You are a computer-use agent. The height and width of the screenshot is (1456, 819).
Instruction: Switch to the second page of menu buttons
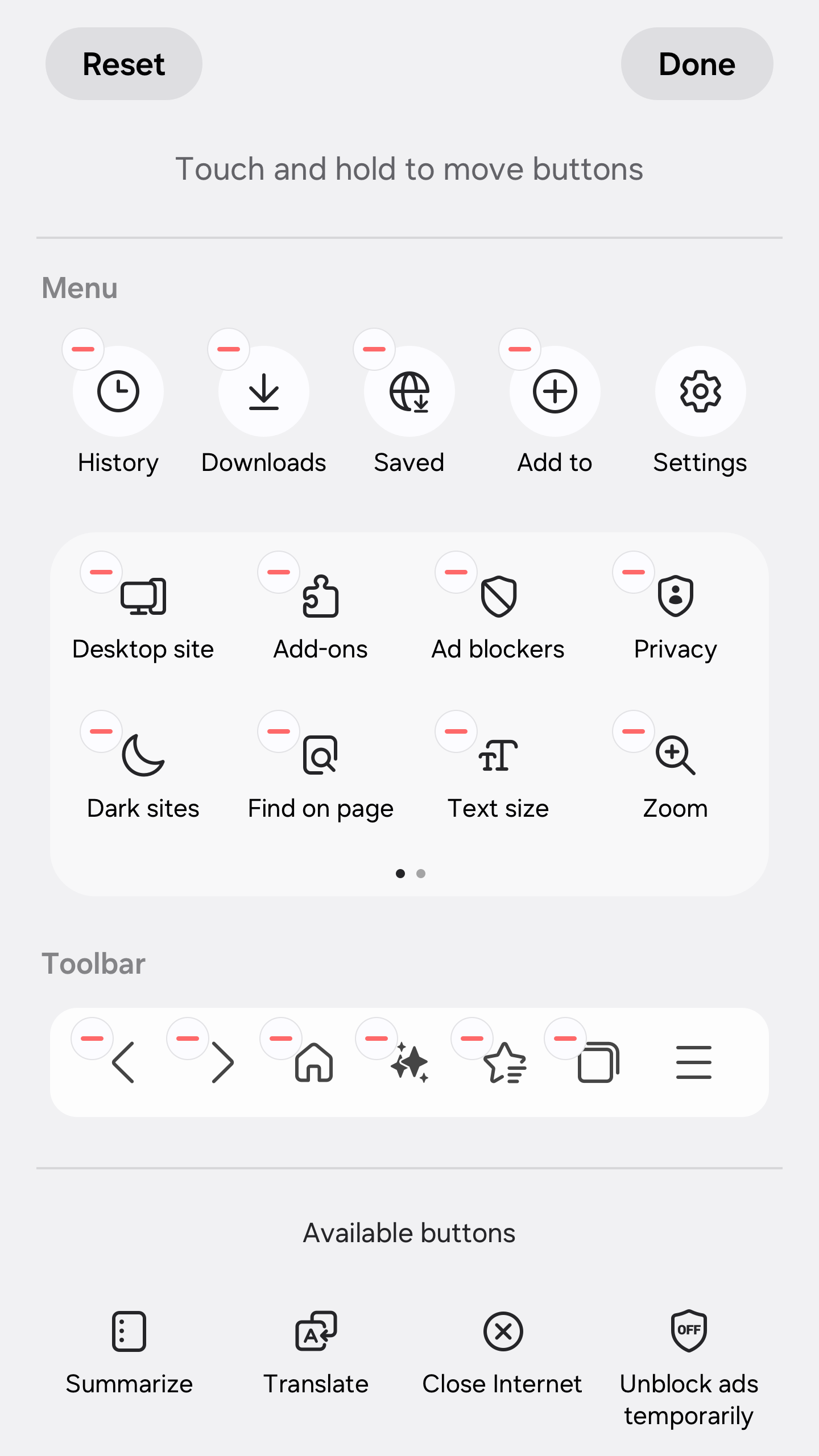point(420,874)
